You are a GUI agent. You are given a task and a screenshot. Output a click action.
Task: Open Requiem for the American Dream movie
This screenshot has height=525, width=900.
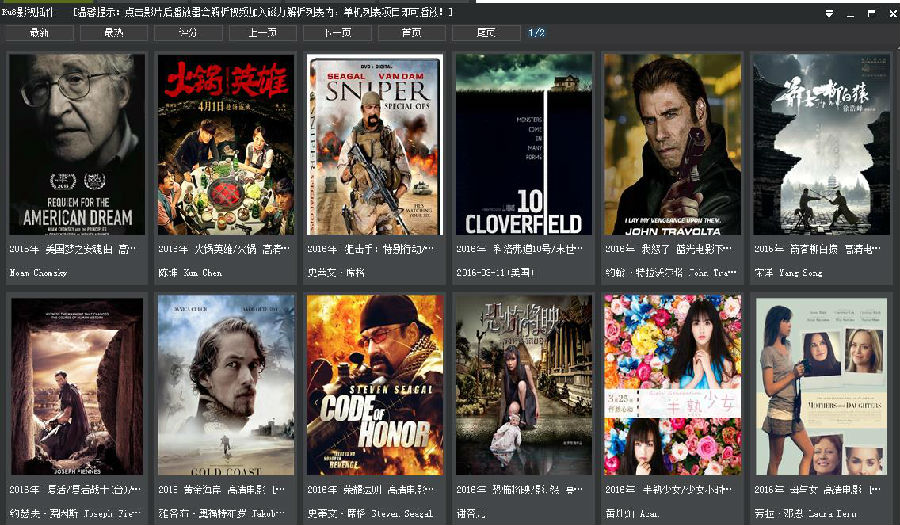[77, 145]
